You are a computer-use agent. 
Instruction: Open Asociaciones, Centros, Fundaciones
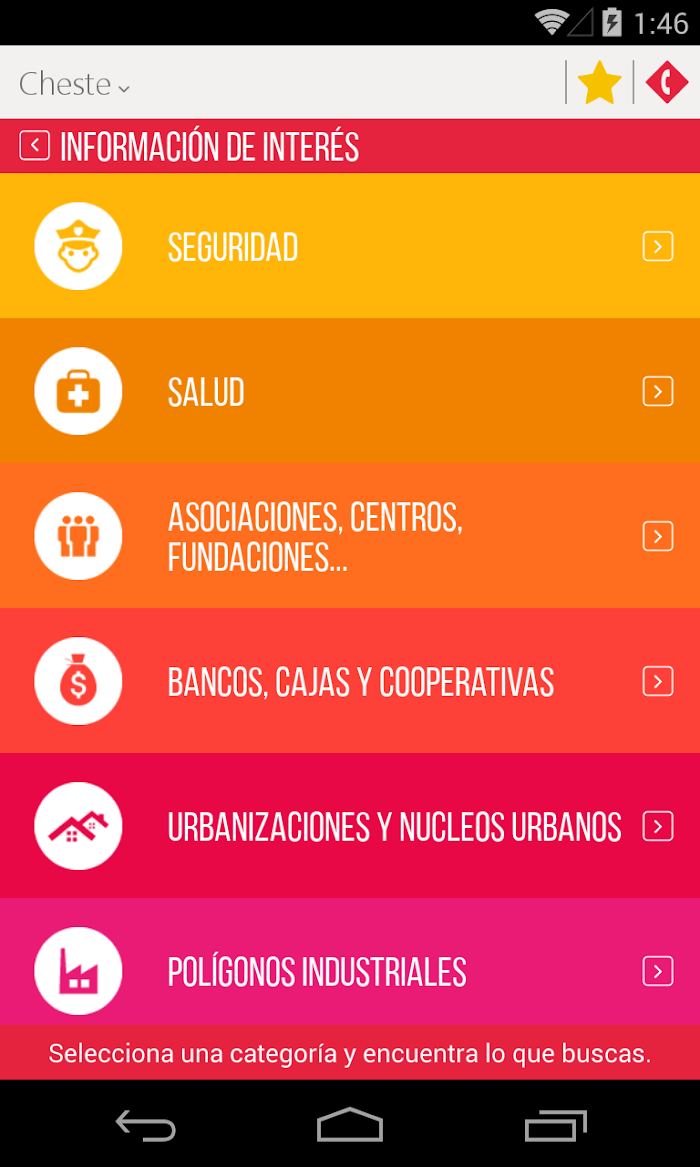click(x=350, y=536)
